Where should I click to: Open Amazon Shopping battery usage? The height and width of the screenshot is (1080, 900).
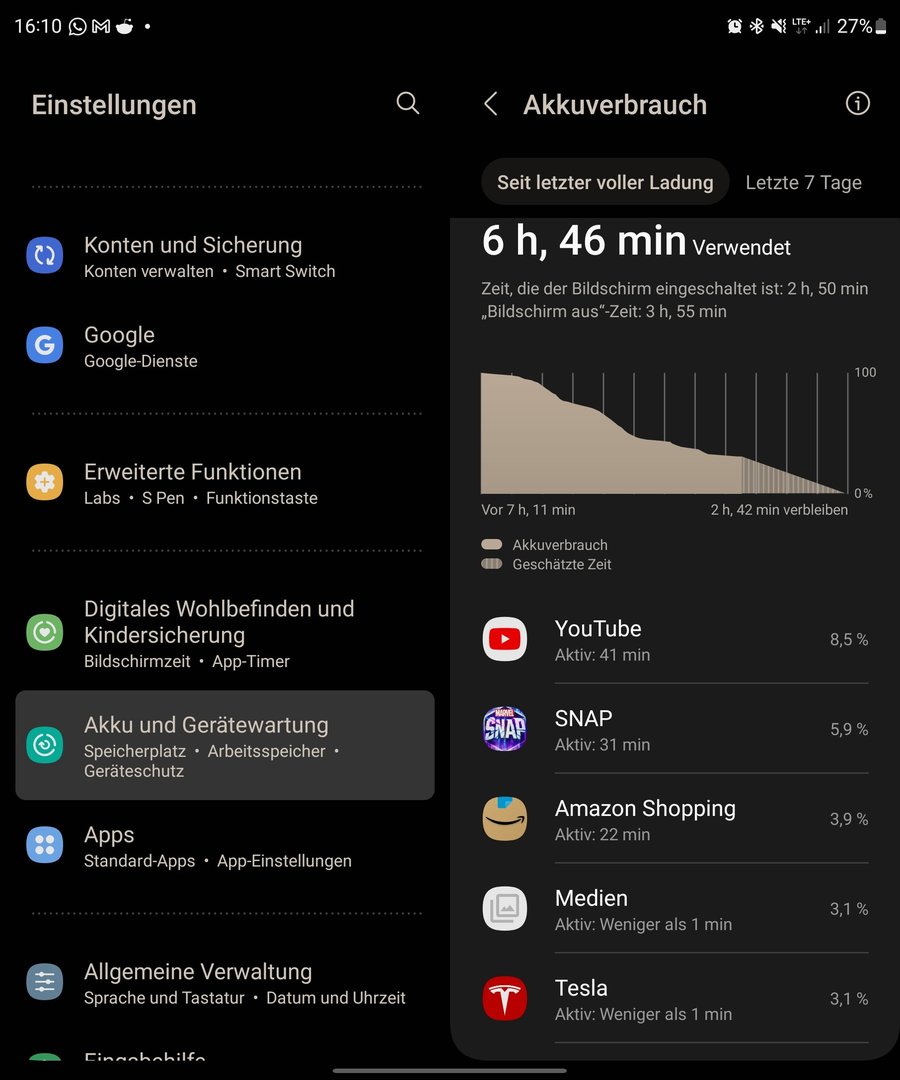pyautogui.click(x=675, y=820)
